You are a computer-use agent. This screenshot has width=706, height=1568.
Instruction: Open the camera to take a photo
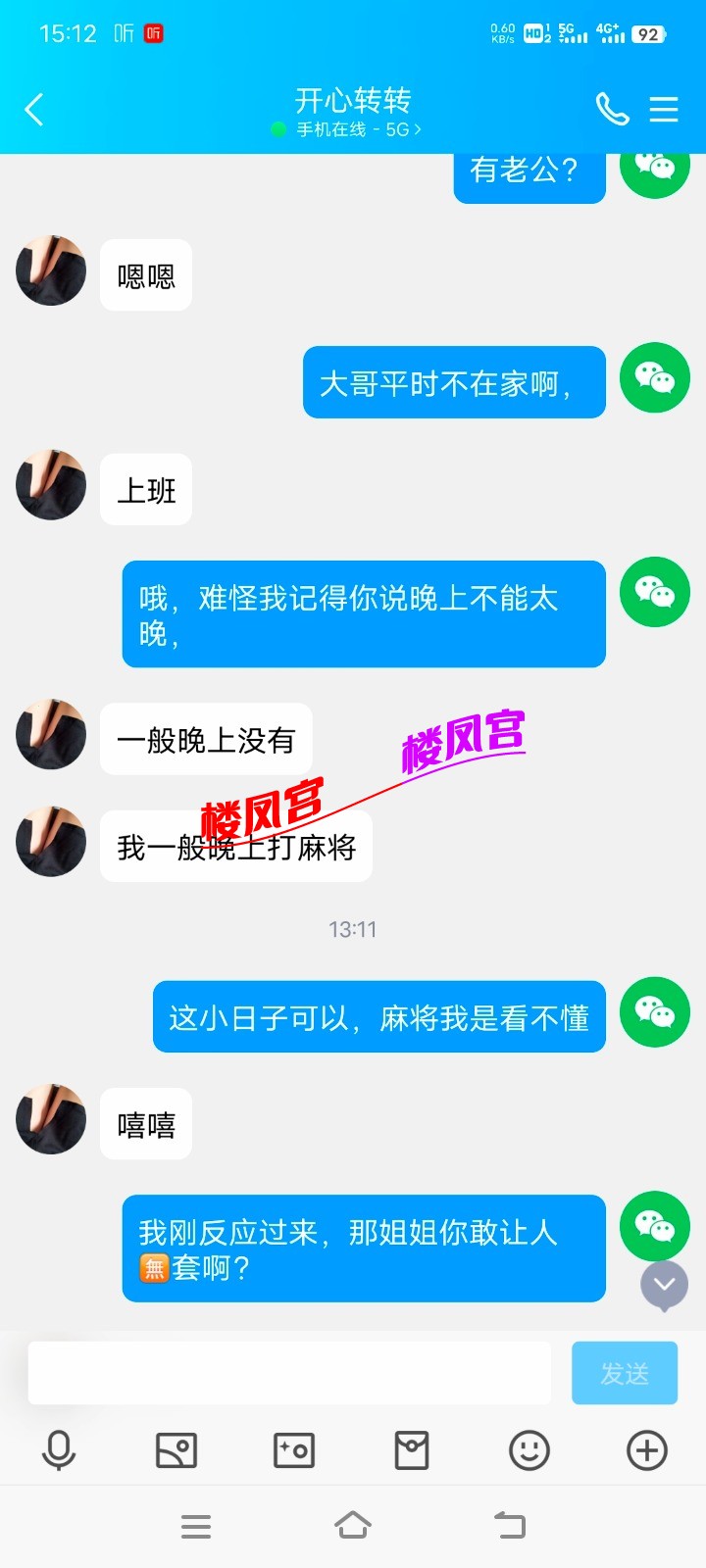point(294,1450)
